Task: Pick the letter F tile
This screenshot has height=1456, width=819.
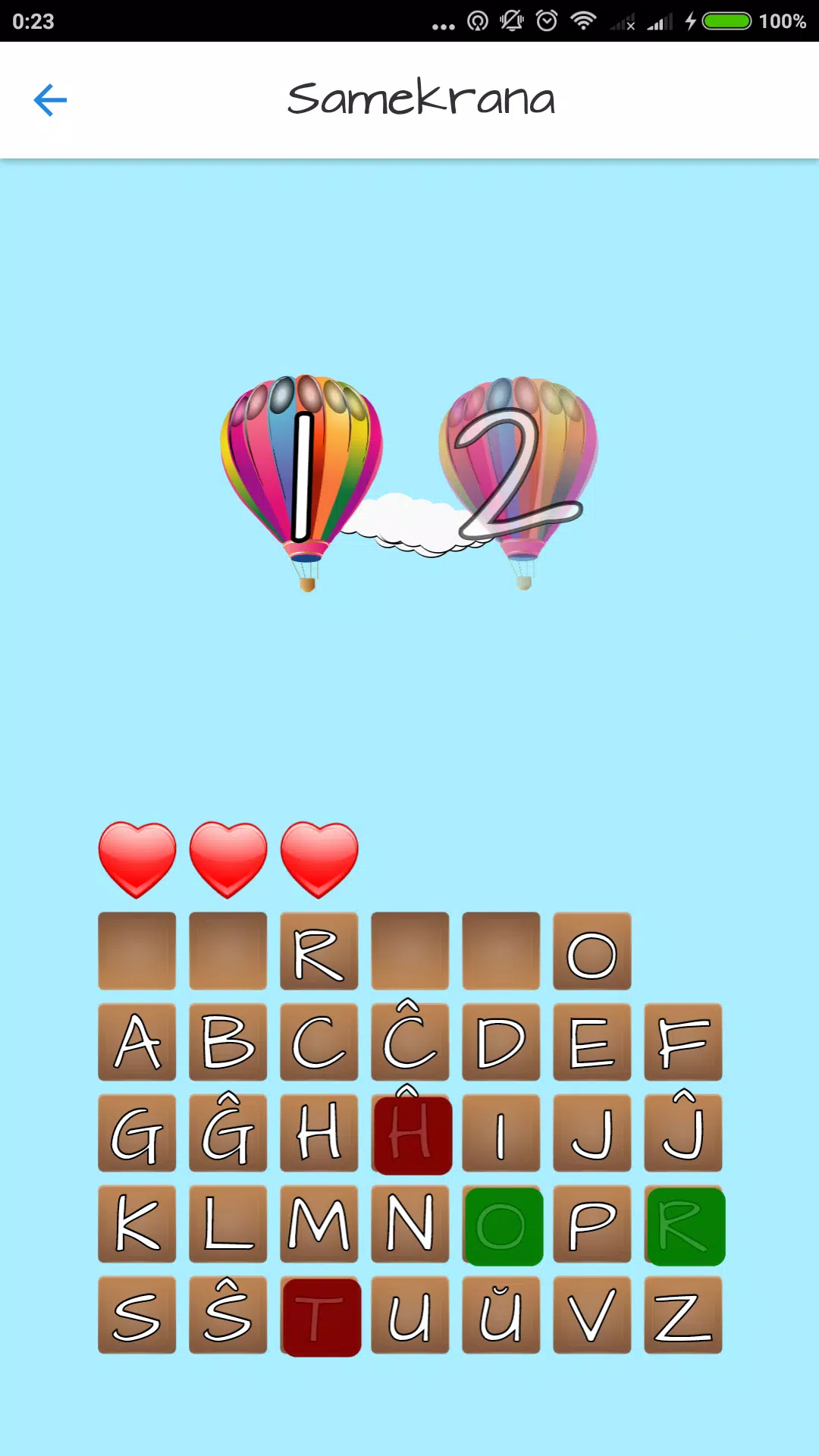Action: tap(683, 1042)
